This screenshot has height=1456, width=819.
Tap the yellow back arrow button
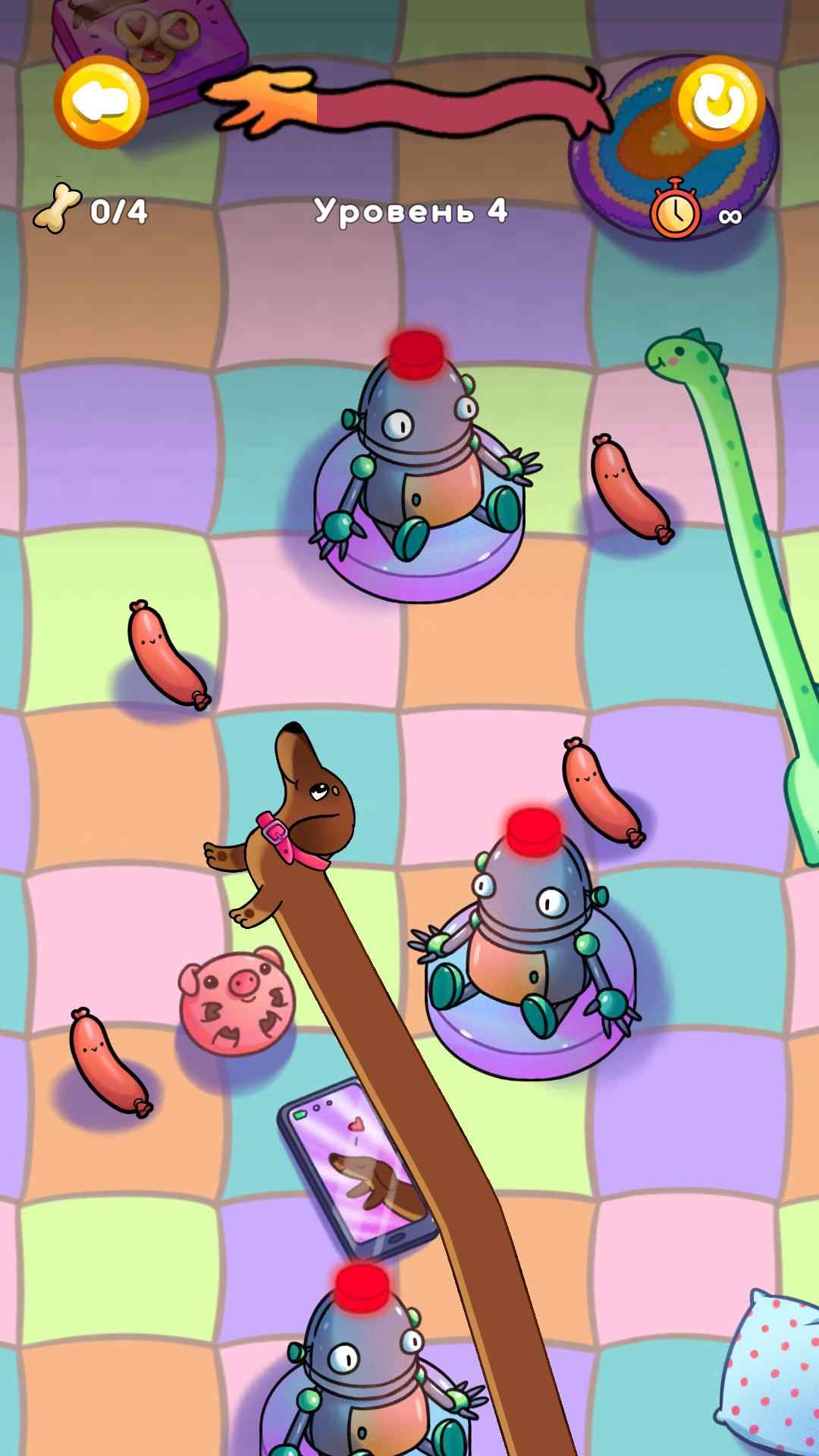click(101, 102)
